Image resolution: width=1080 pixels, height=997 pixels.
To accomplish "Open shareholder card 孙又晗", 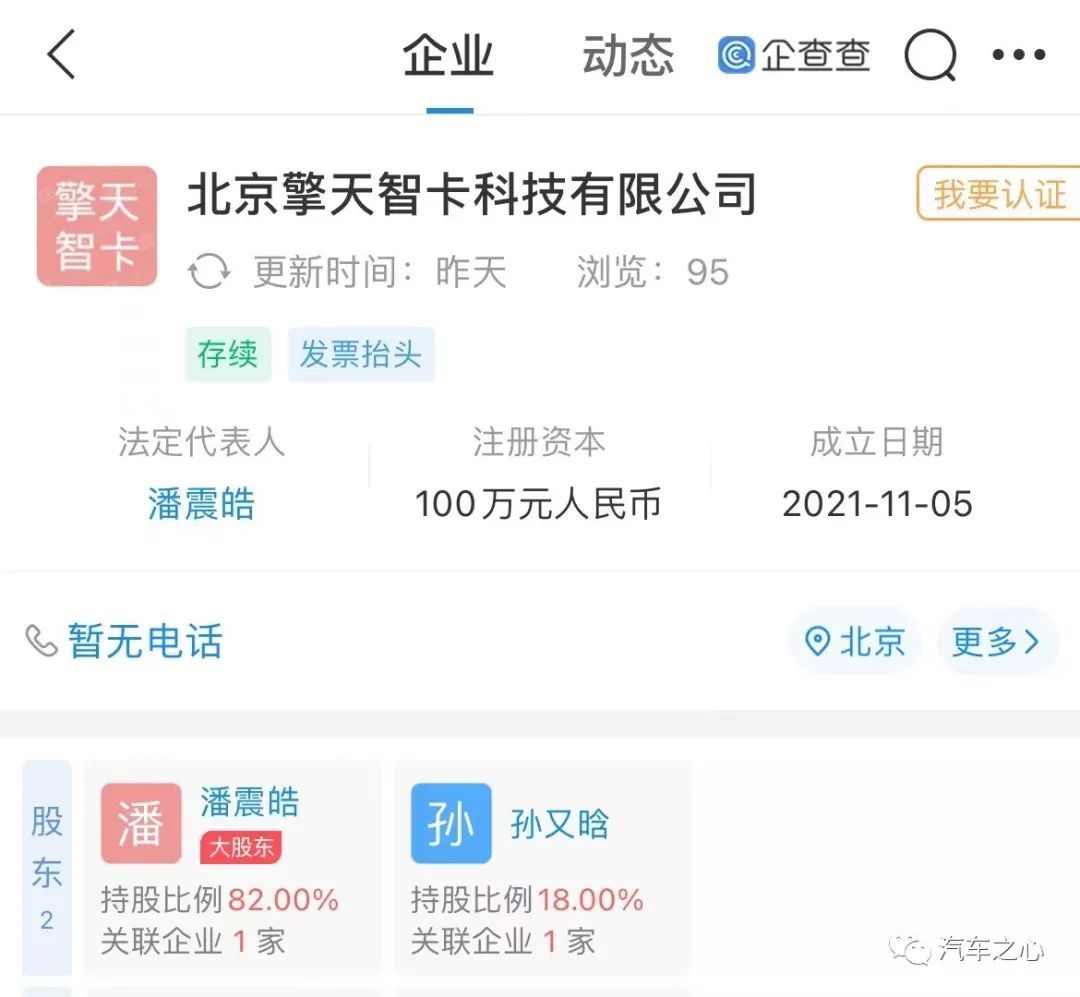I will (x=542, y=867).
